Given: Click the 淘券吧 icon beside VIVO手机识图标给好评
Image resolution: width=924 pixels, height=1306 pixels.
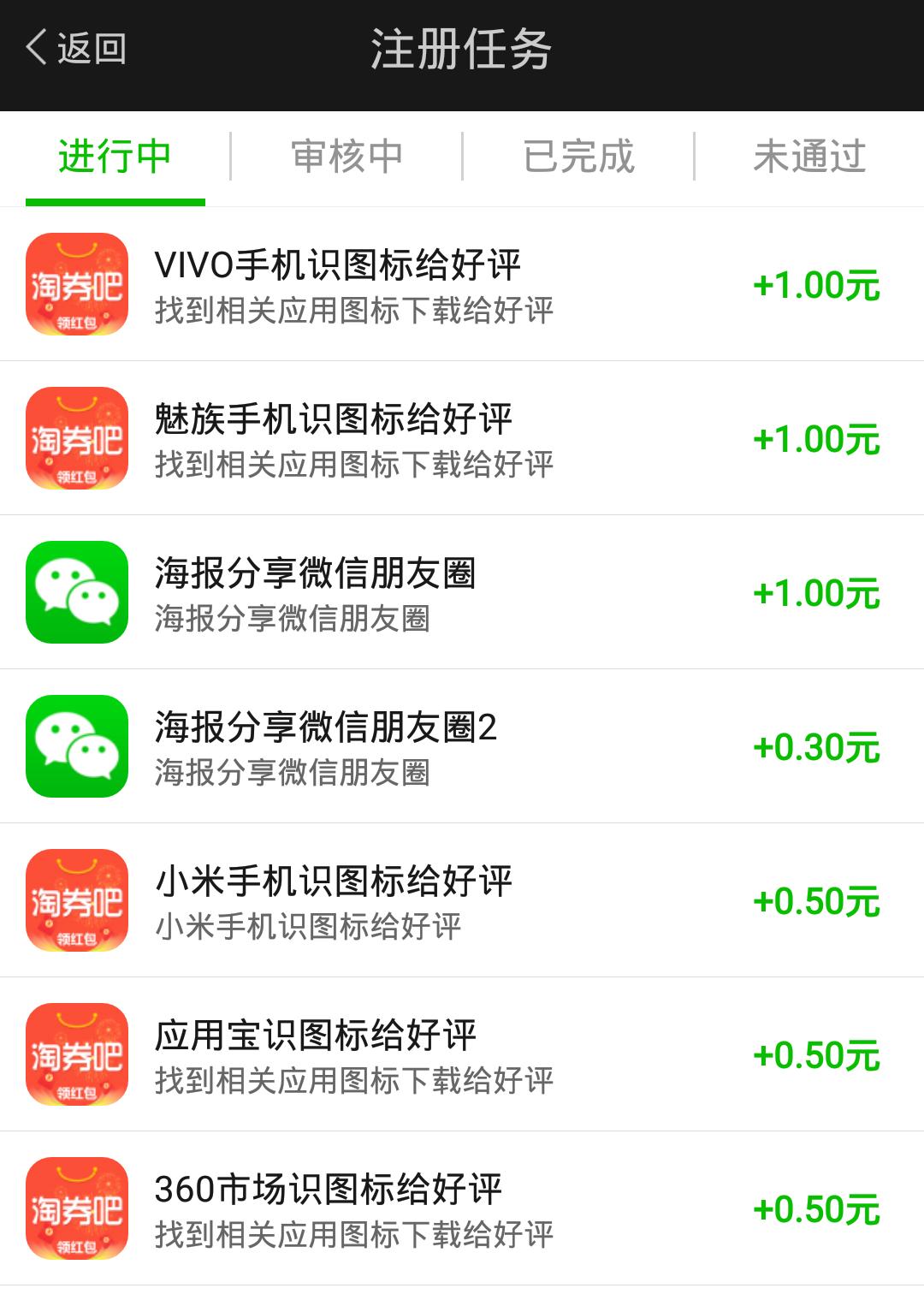Looking at the screenshot, I should [x=77, y=285].
